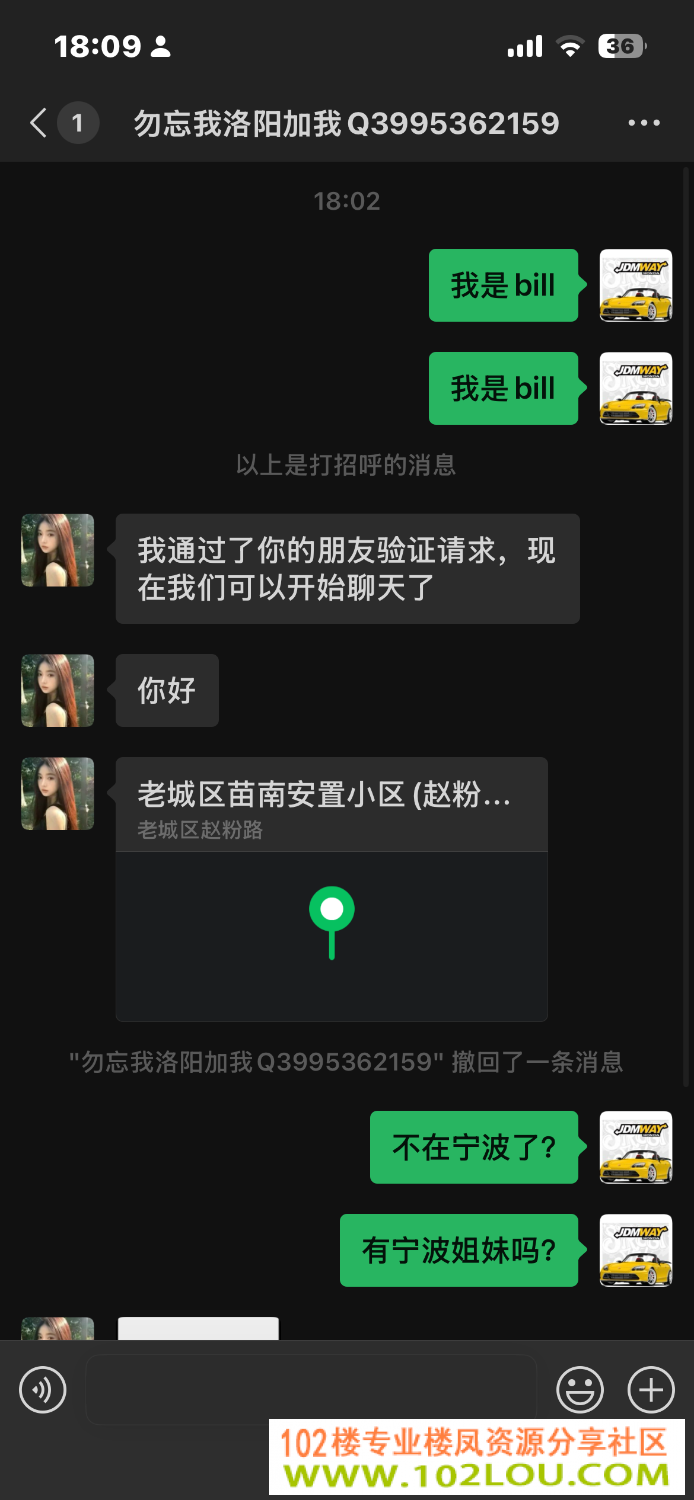694x1500 pixels.
Task: Open the shared location 老城区苗南安置小区
Action: [332, 889]
